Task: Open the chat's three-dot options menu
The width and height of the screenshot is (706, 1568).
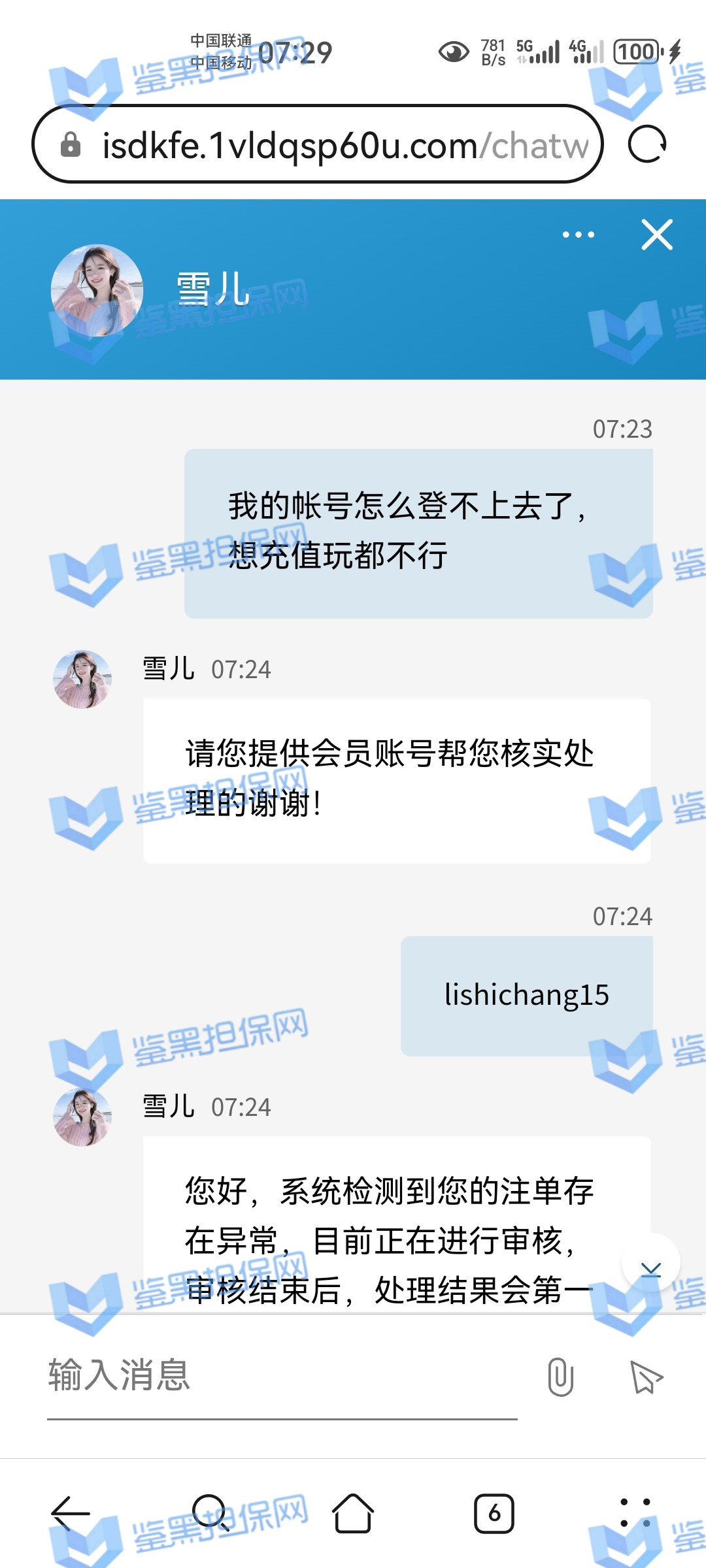Action: pyautogui.click(x=578, y=235)
